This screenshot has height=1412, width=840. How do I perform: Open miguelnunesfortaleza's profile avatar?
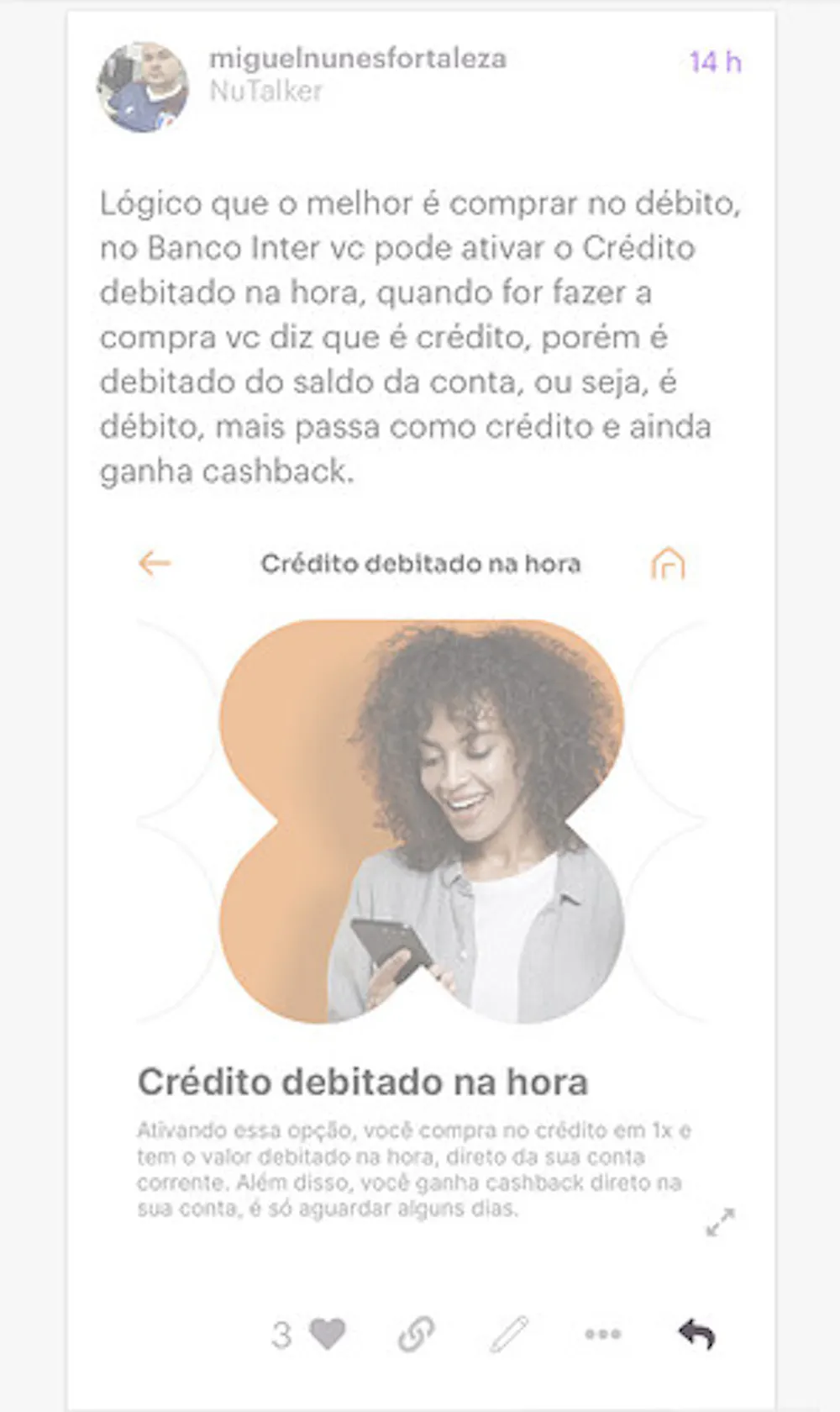pyautogui.click(x=143, y=87)
